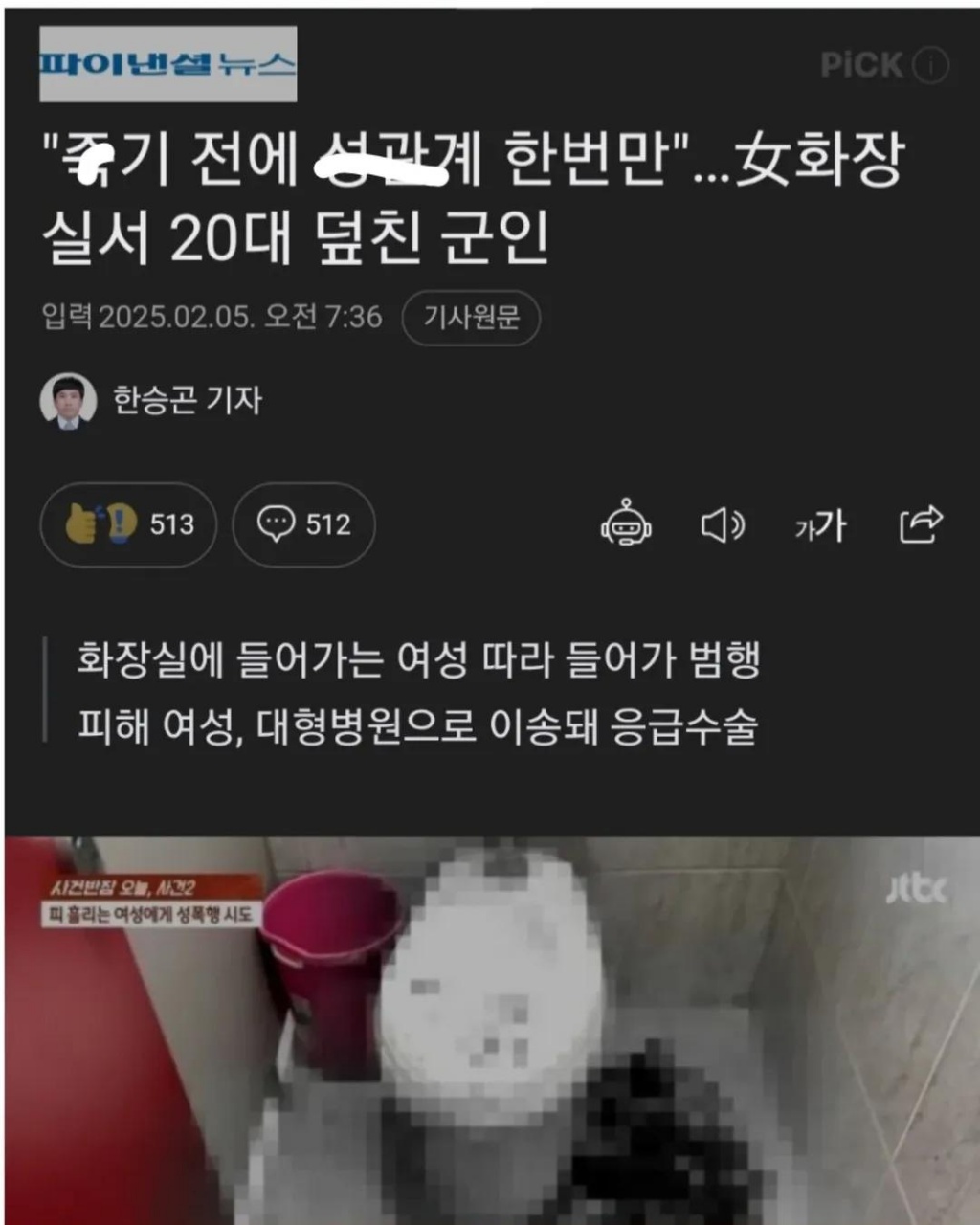This screenshot has width=980, height=1225.
Task: Open the 512 comments
Action: pos(303,524)
